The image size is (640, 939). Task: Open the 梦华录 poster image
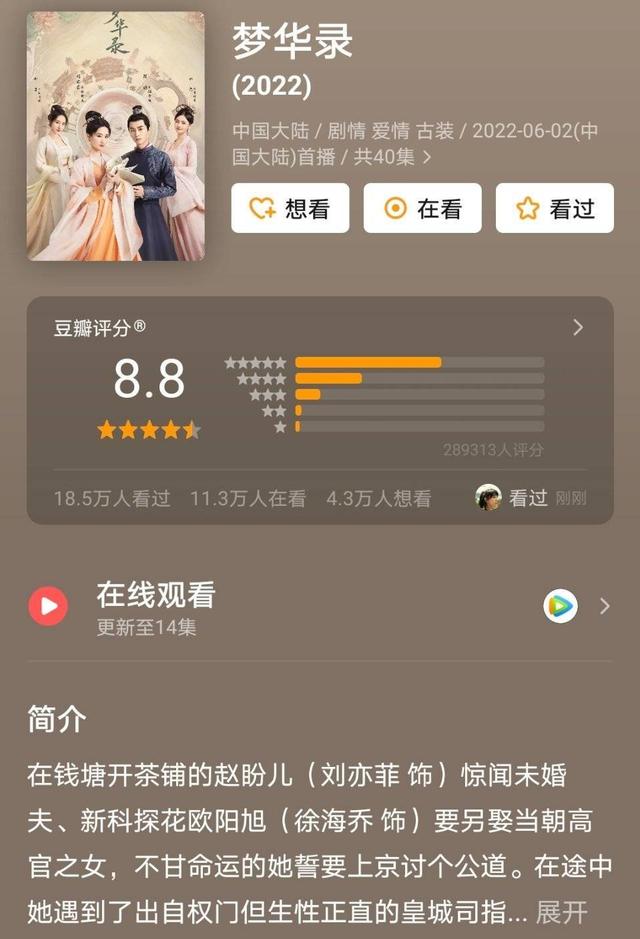point(116,136)
